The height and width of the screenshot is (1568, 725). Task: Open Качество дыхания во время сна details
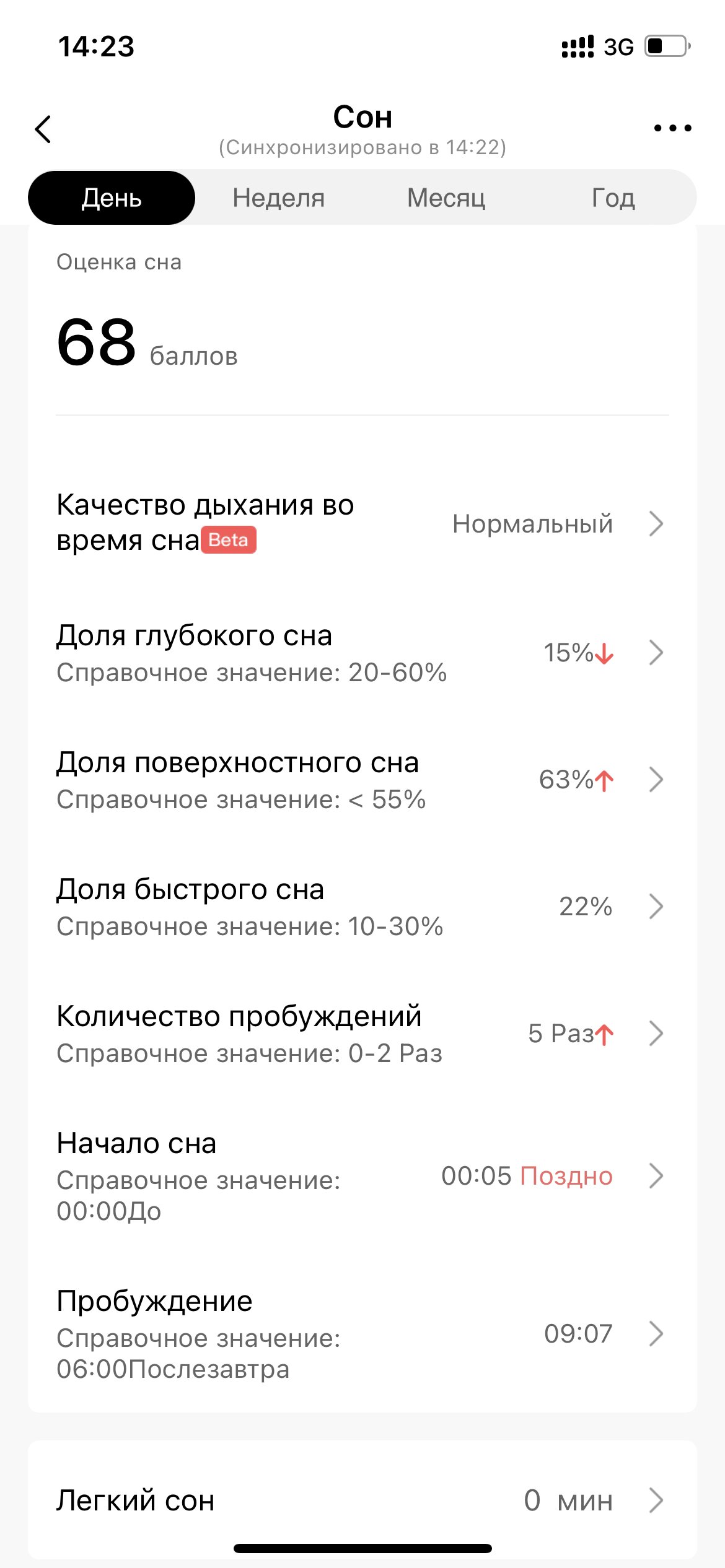tap(362, 523)
